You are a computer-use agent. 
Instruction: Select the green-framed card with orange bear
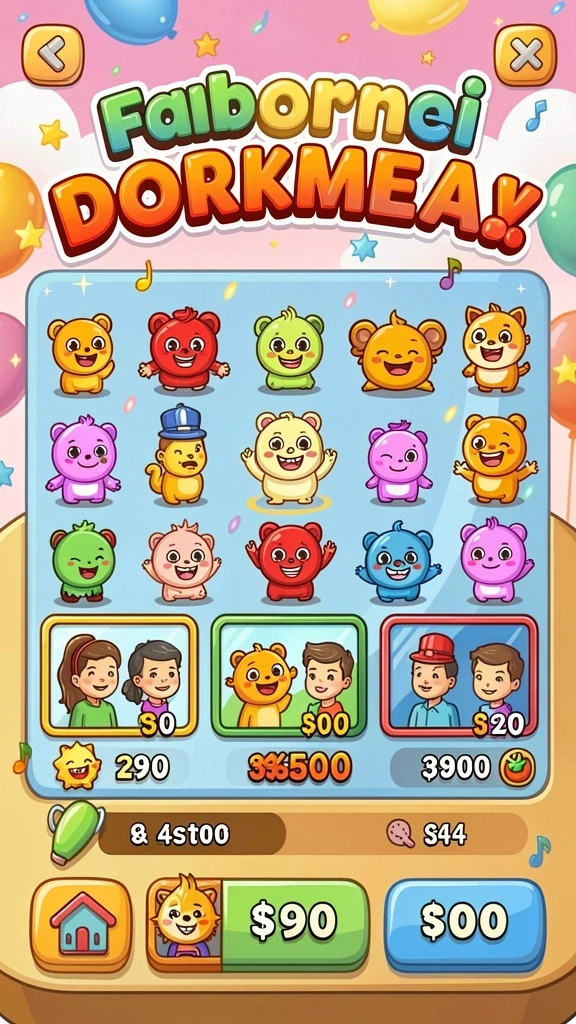(x=289, y=676)
